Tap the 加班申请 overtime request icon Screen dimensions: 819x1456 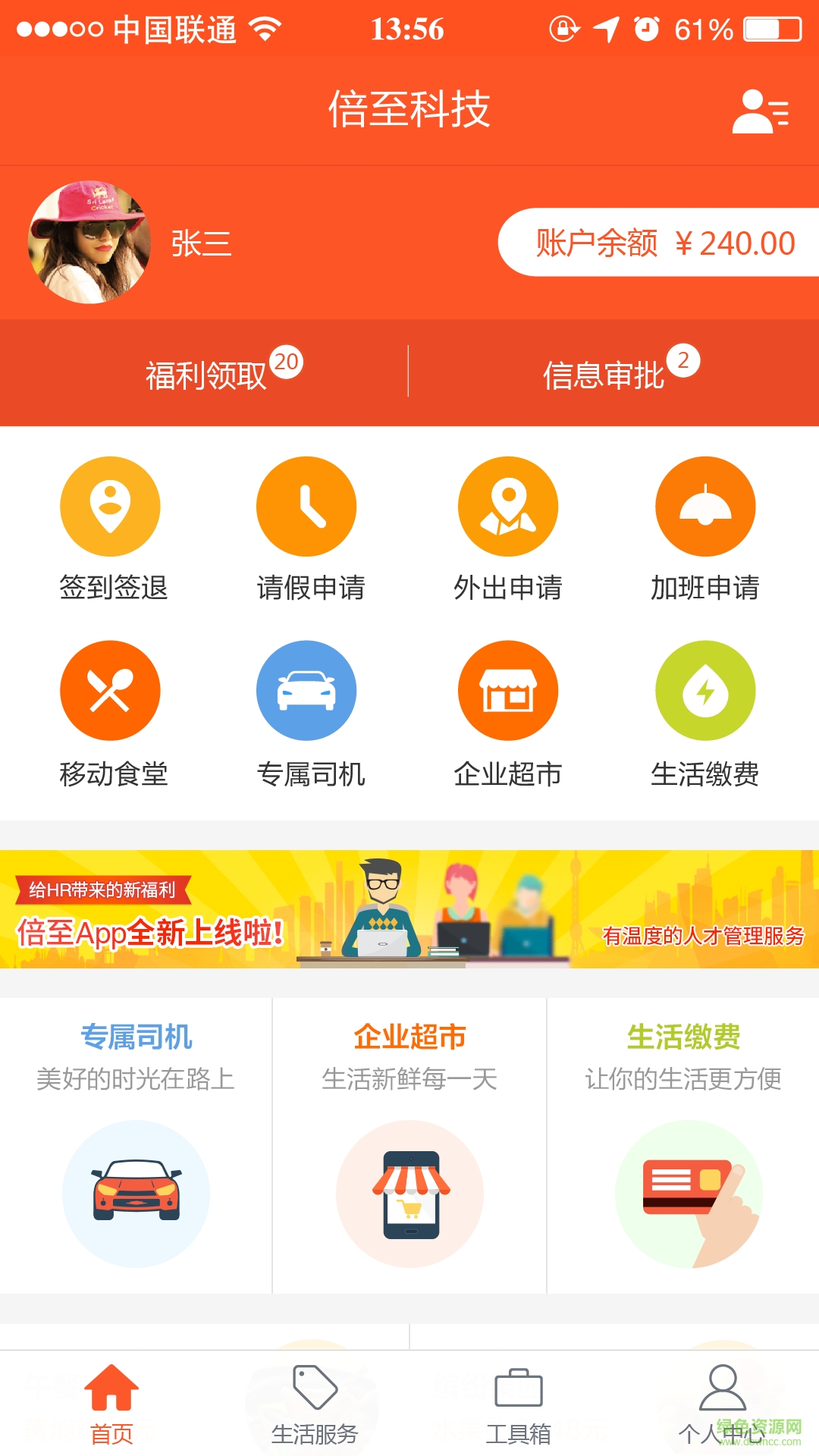tap(705, 506)
